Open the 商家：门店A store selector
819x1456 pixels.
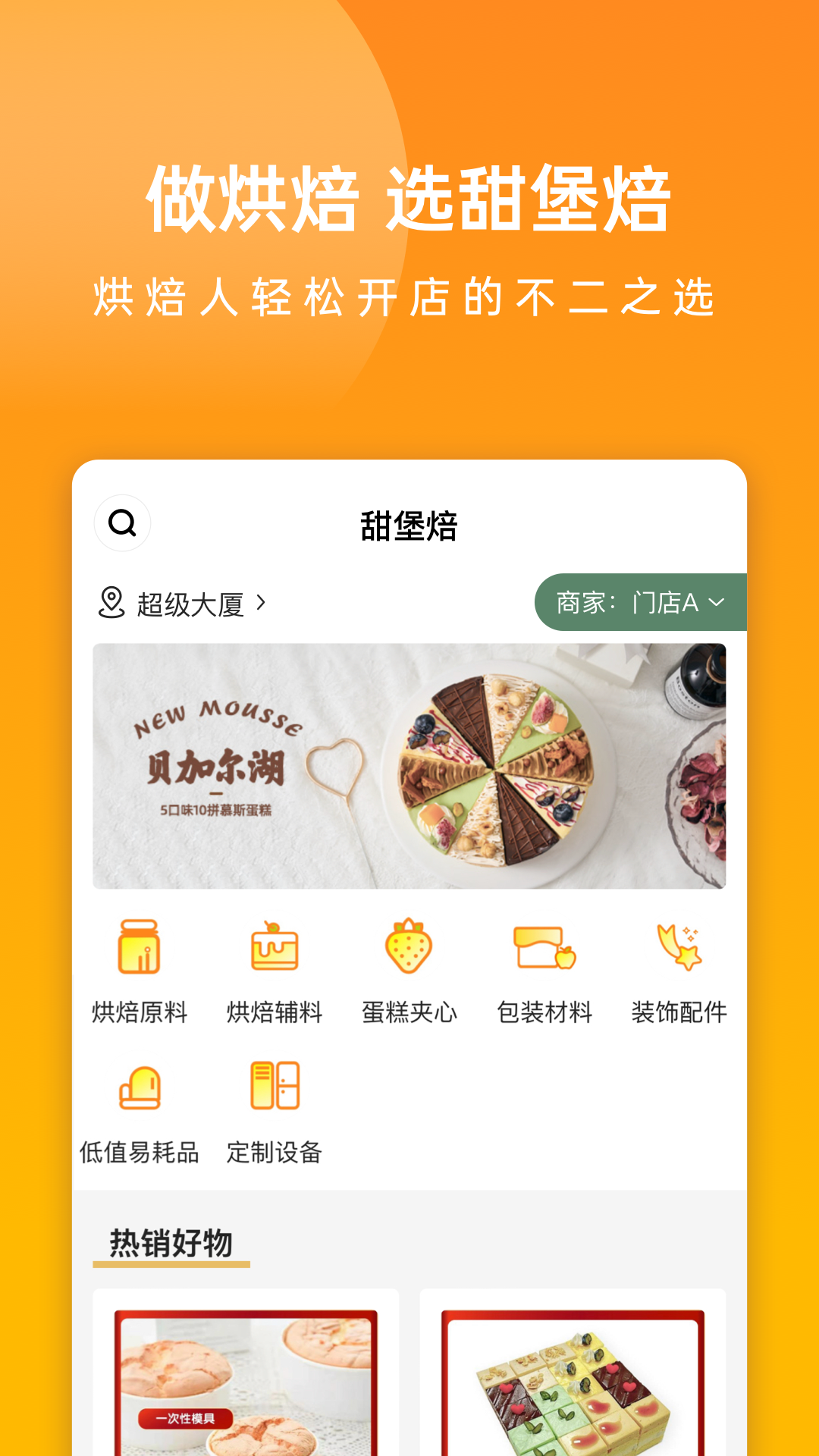641,602
